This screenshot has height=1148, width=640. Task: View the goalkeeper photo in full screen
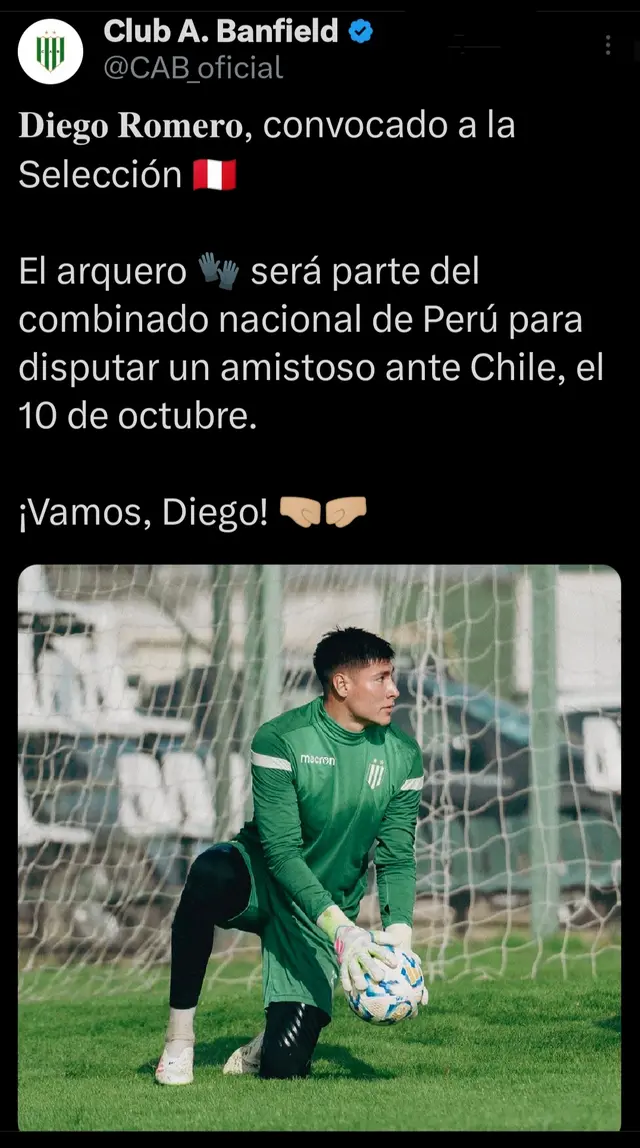[x=319, y=847]
